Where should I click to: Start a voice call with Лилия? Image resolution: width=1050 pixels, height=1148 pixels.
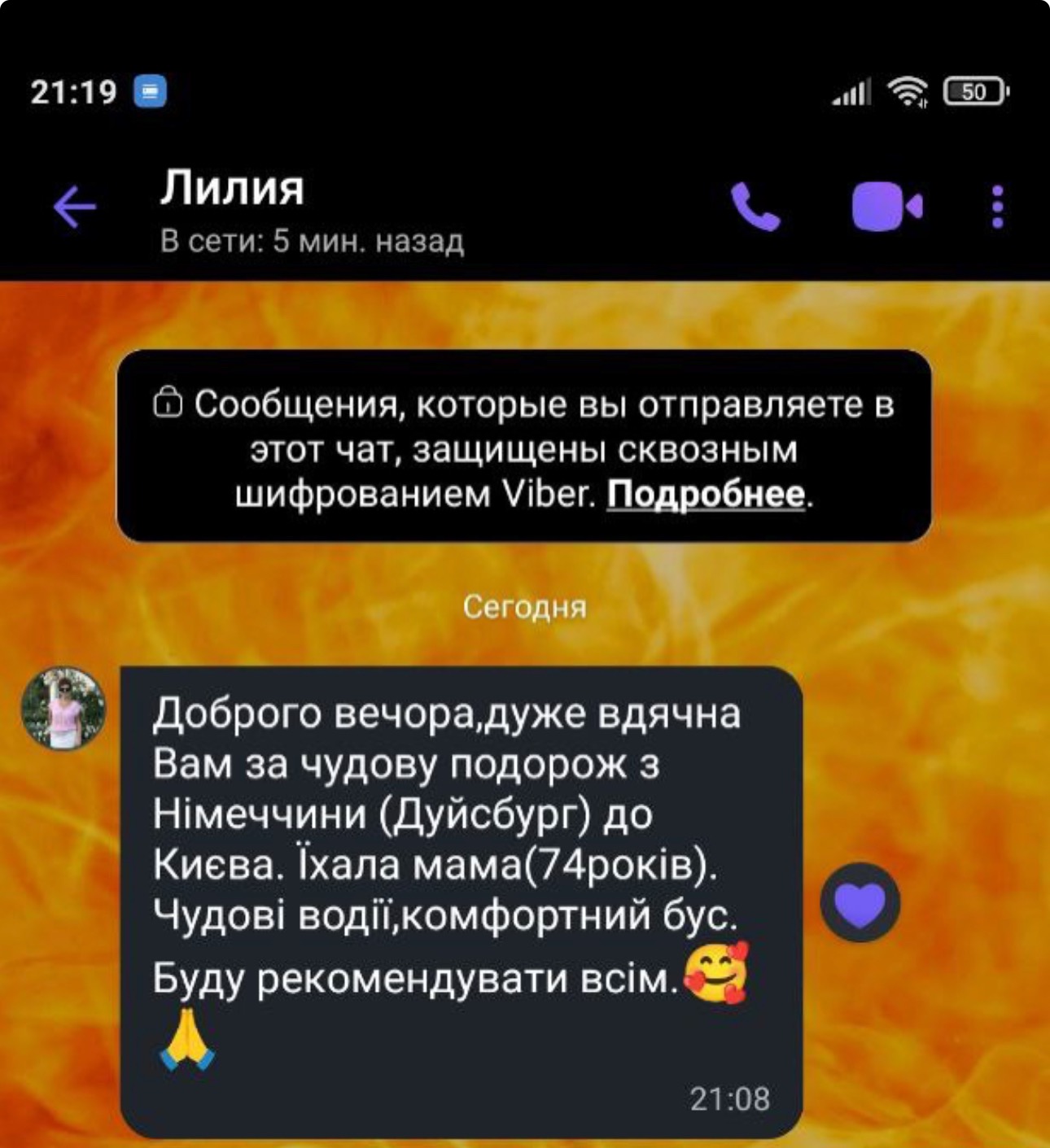point(755,207)
